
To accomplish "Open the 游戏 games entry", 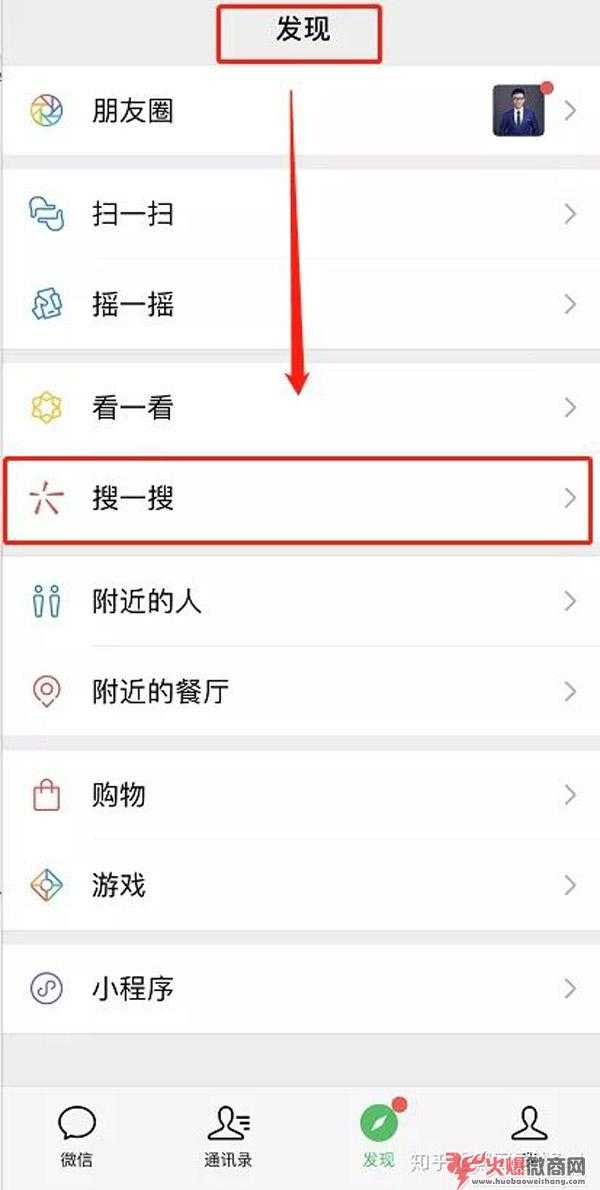I will pyautogui.click(x=300, y=886).
